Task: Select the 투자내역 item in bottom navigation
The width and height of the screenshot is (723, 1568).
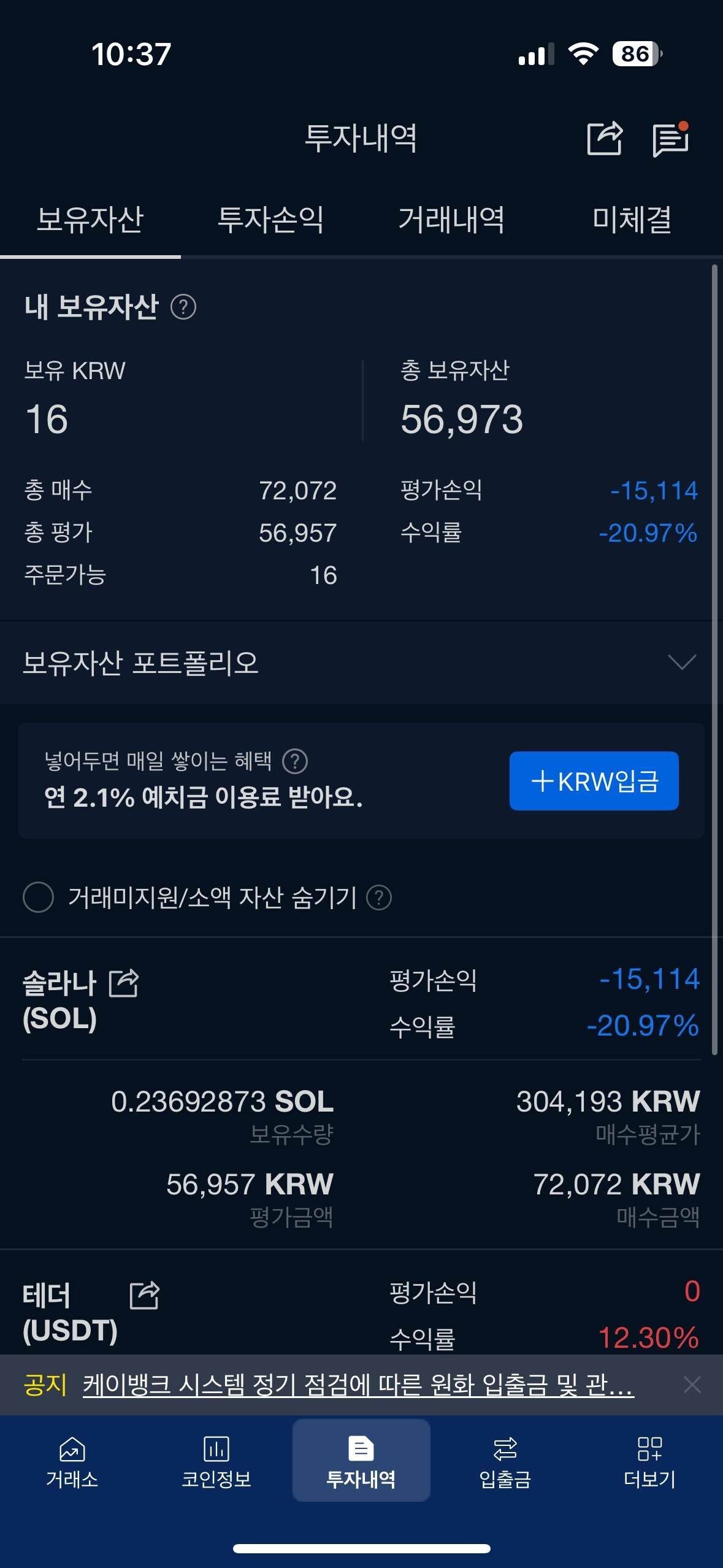Action: click(x=361, y=1463)
